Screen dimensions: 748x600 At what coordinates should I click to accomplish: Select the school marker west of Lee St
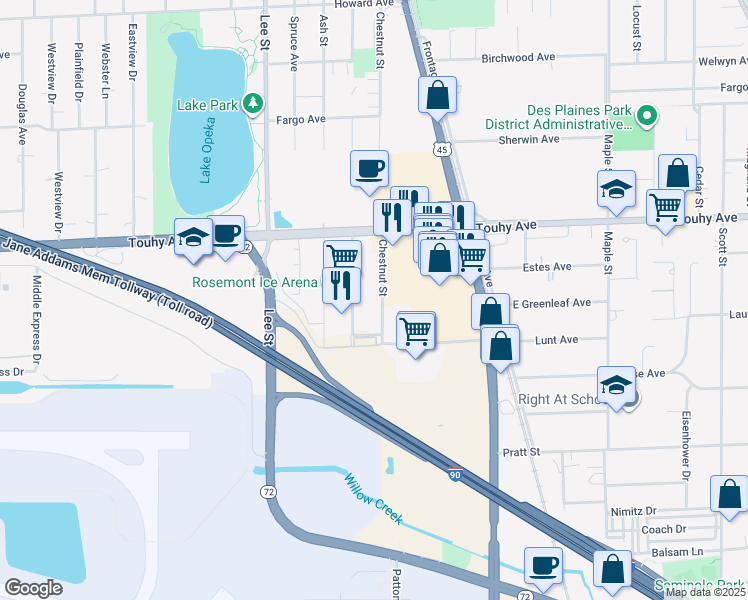[x=193, y=238]
